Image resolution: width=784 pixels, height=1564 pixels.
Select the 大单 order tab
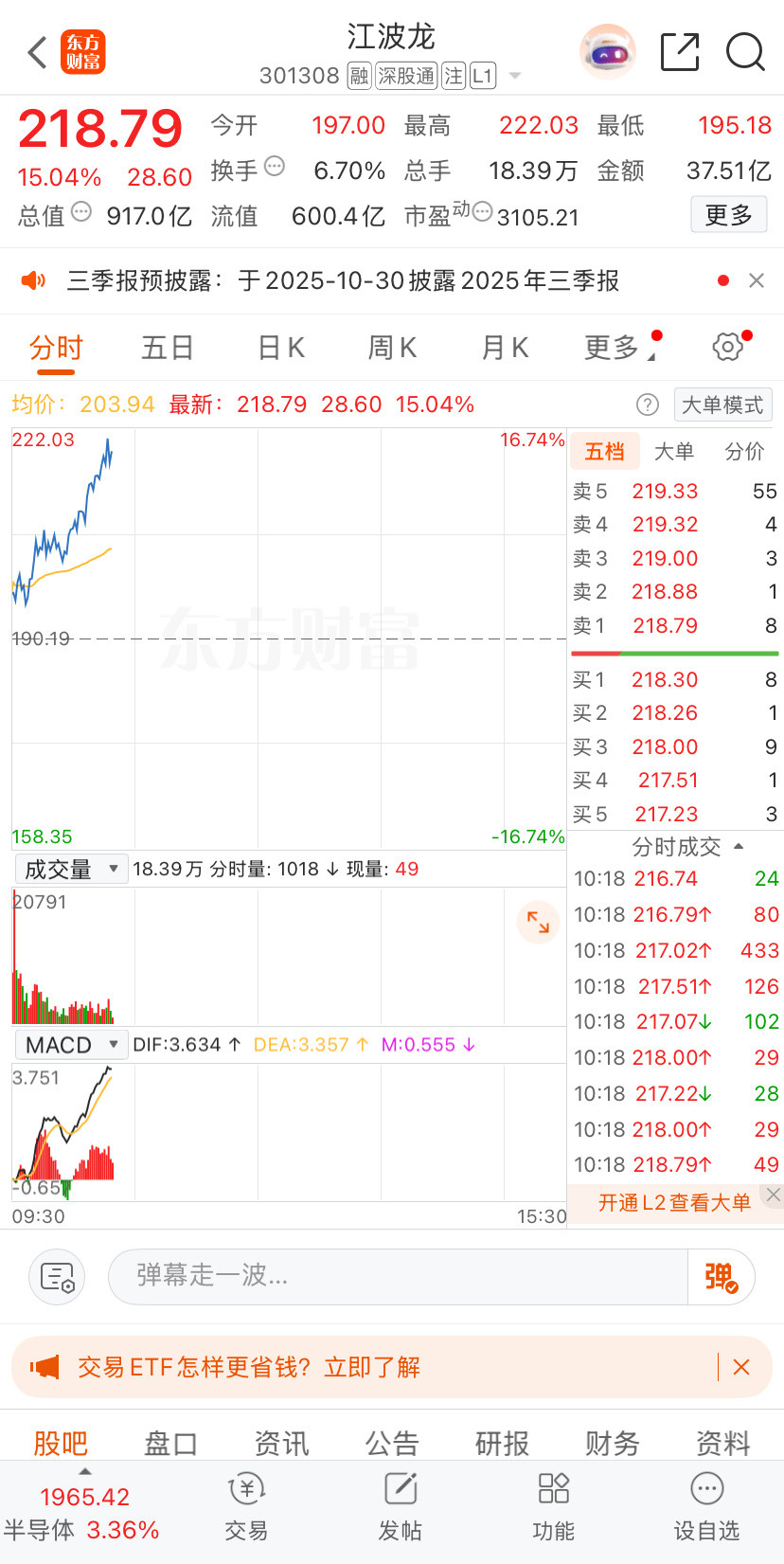[674, 452]
